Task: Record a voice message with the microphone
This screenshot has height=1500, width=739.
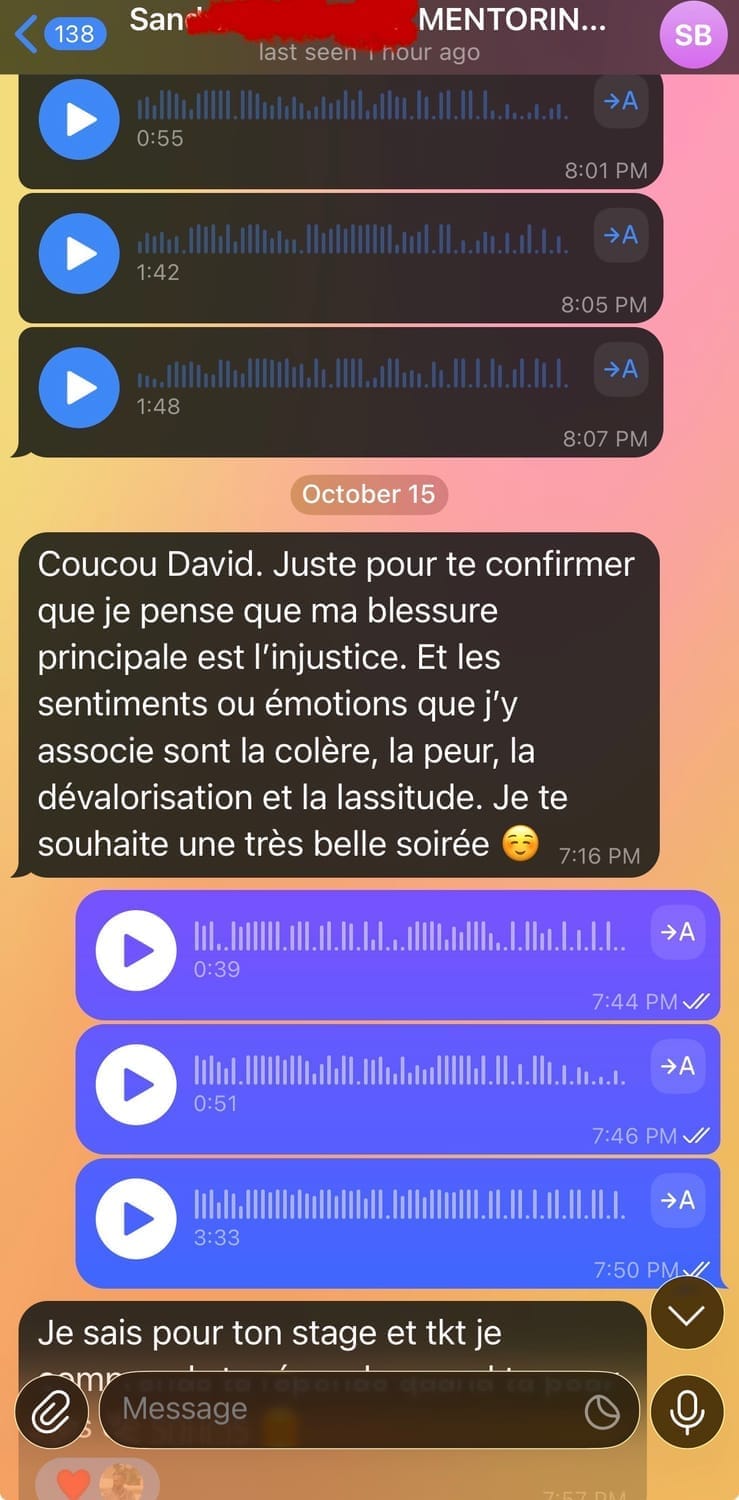Action: click(686, 1410)
